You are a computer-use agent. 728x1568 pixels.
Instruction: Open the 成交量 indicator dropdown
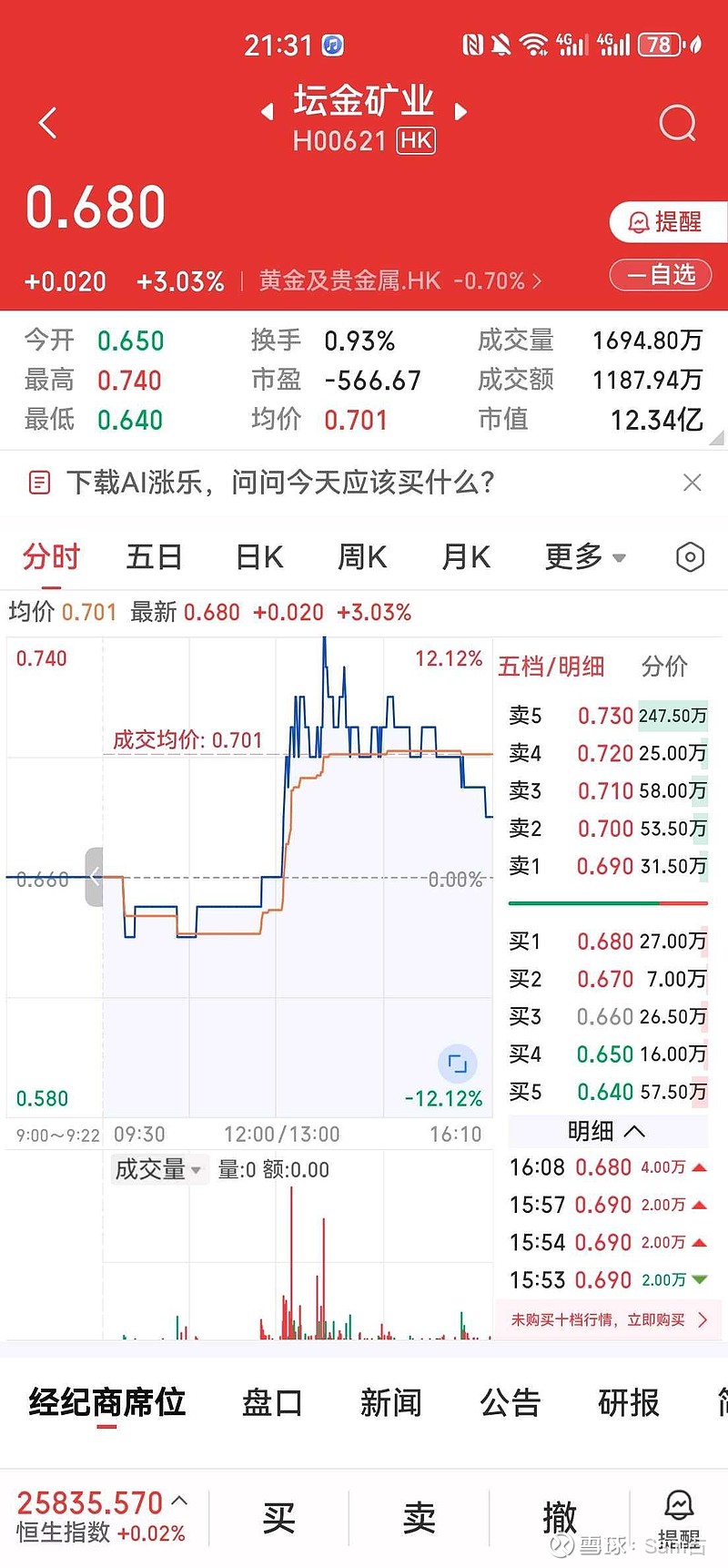point(159,1169)
